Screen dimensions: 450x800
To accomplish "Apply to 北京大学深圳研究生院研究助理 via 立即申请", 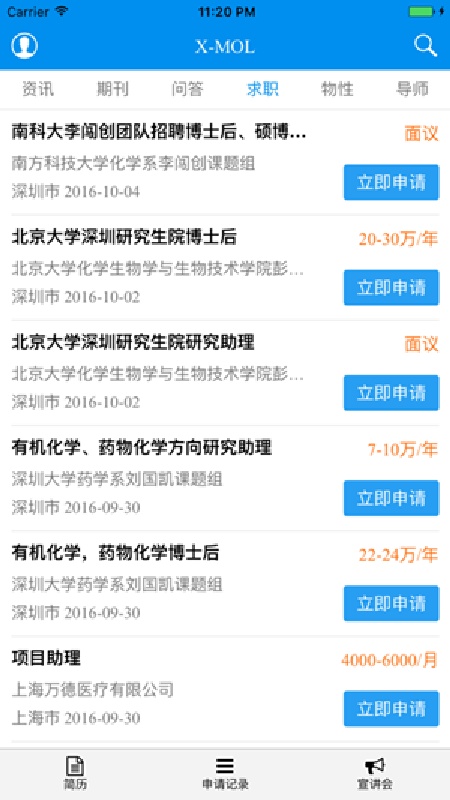I will tap(391, 393).
